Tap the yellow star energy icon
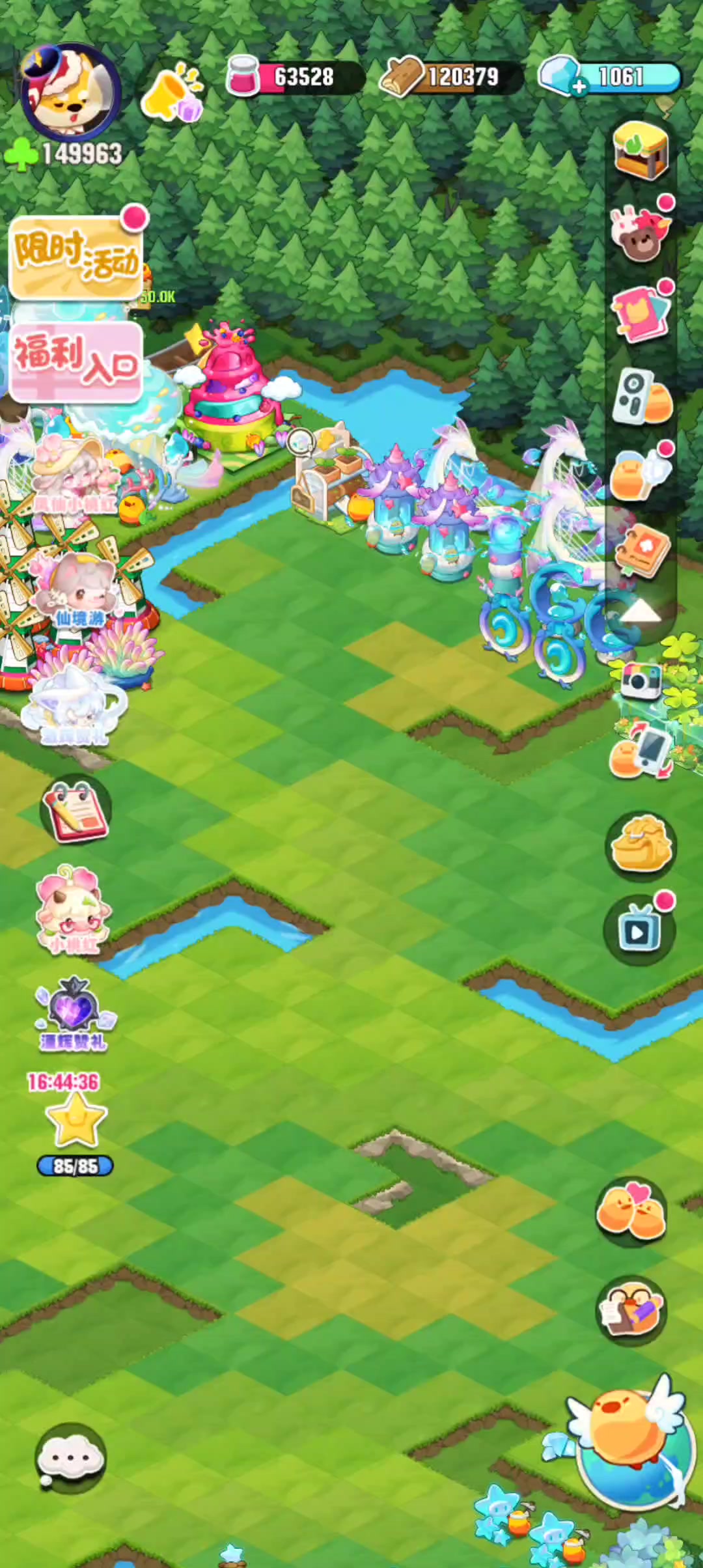This screenshot has height=1568, width=703. point(76,1120)
